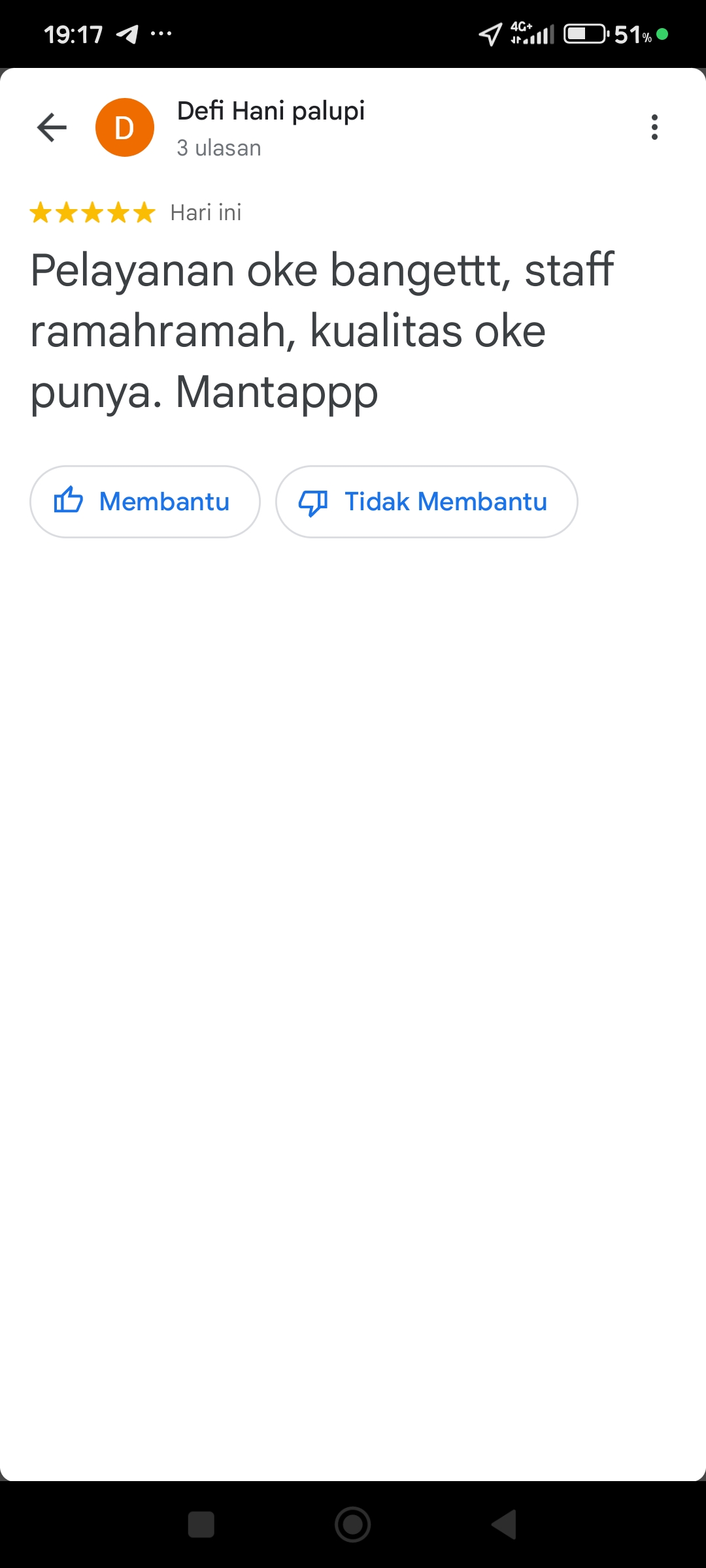Select the Tidak Membantu button
Screen dimensions: 706x1568
click(x=426, y=502)
